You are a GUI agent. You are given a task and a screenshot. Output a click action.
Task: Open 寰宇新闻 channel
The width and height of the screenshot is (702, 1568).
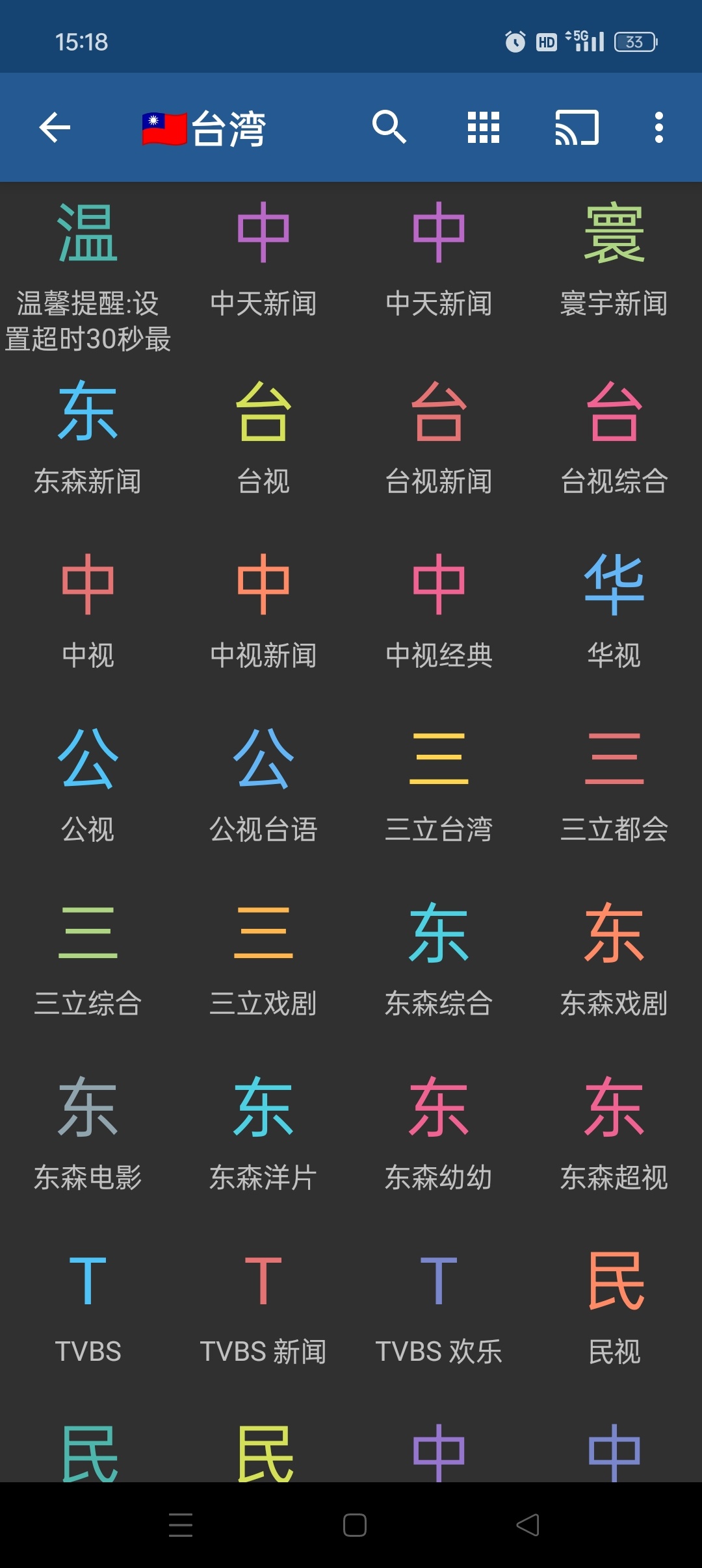point(614,260)
